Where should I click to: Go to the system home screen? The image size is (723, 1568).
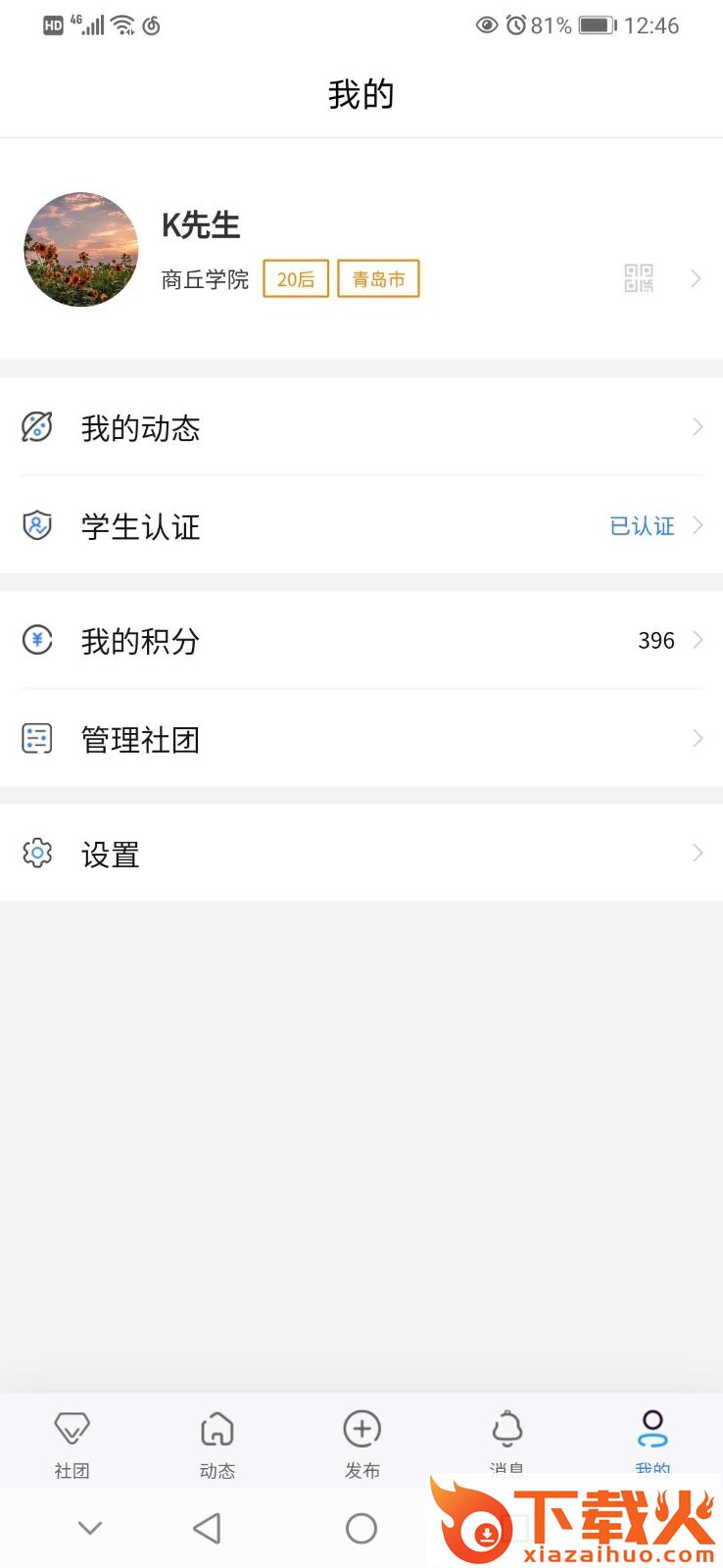coord(361,1528)
